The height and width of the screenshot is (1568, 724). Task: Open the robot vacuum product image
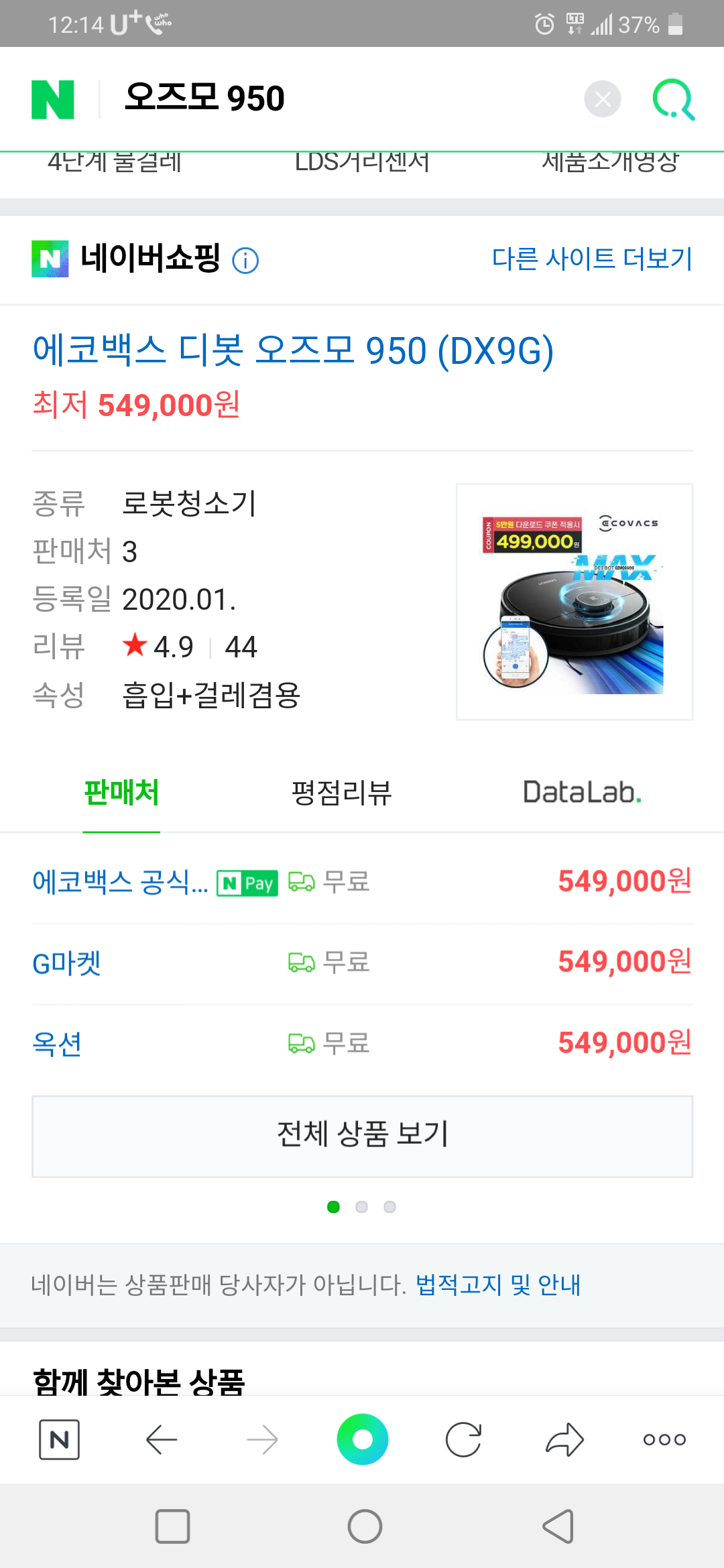[x=574, y=602]
